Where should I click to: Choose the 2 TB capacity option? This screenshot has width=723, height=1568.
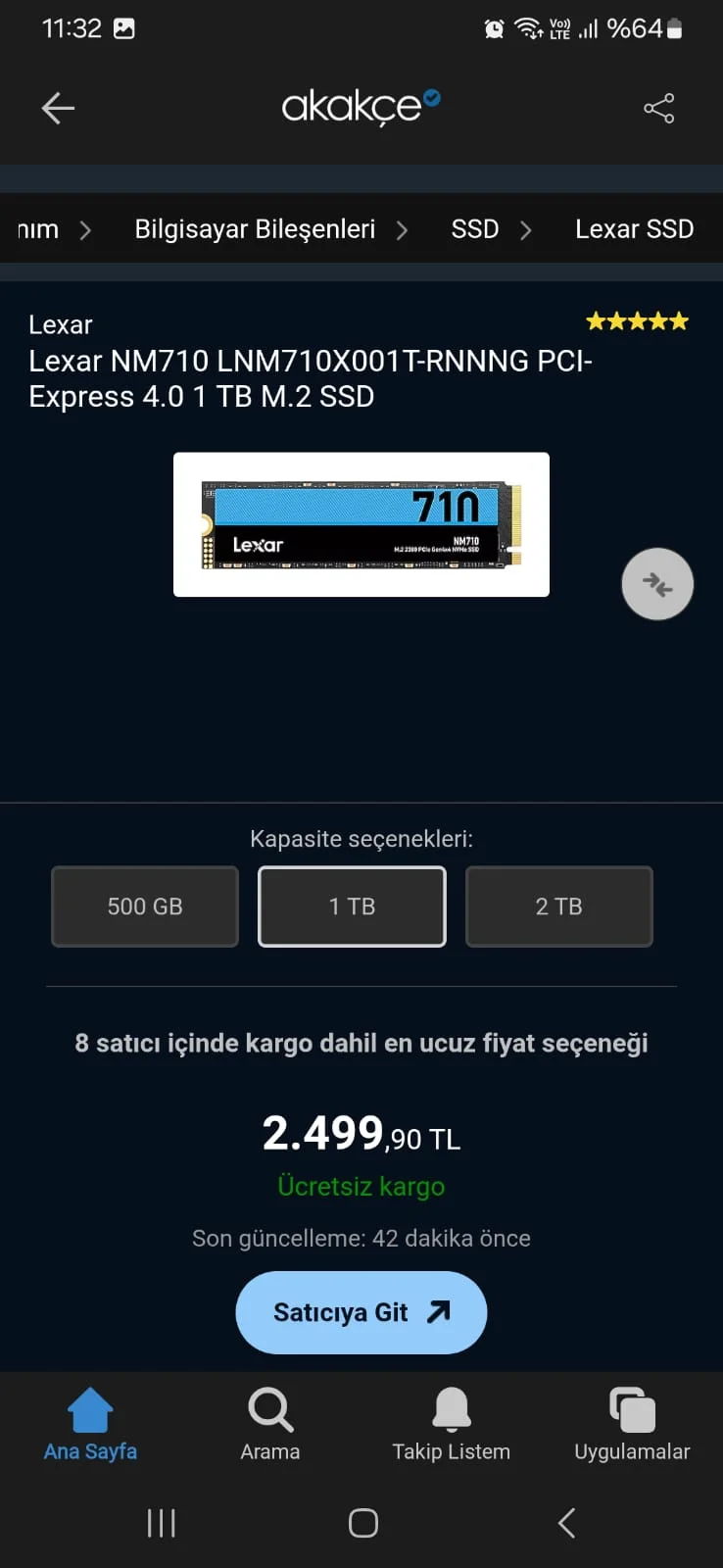[558, 906]
